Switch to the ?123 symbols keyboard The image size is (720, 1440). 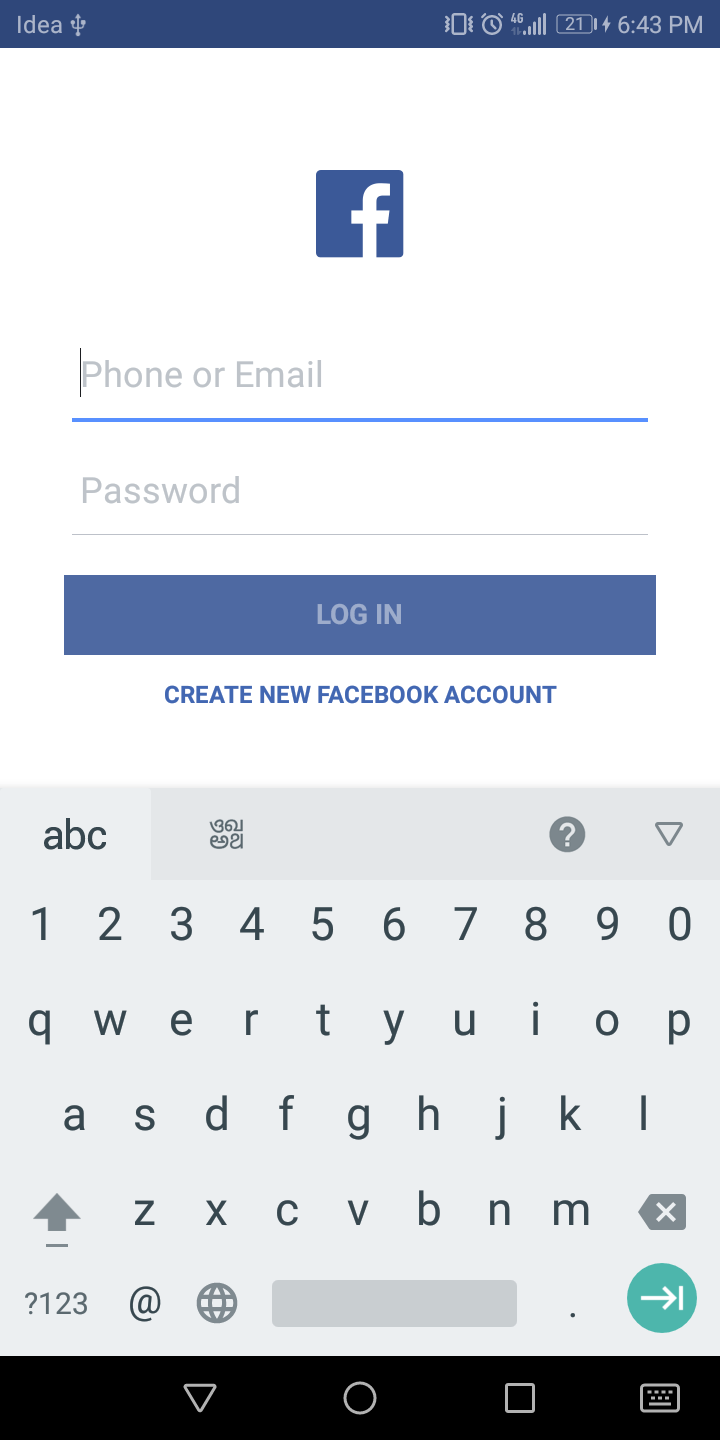pyautogui.click(x=56, y=1303)
